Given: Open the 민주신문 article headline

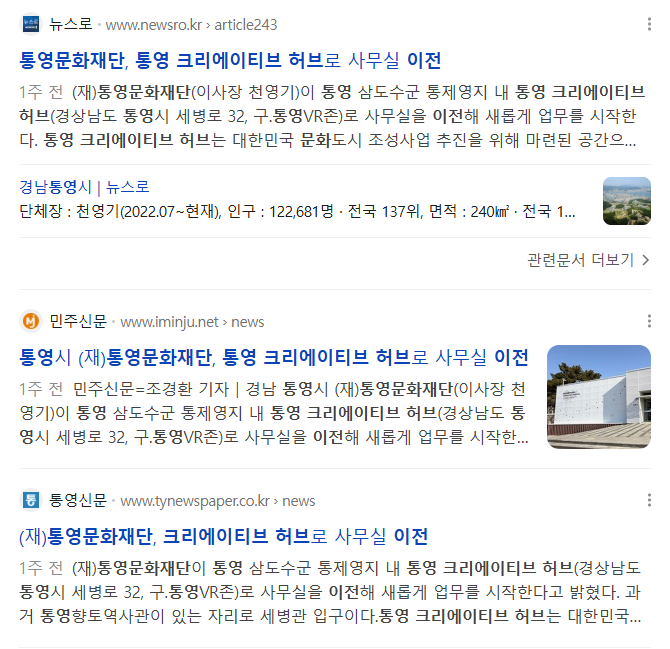Looking at the screenshot, I should 273,357.
